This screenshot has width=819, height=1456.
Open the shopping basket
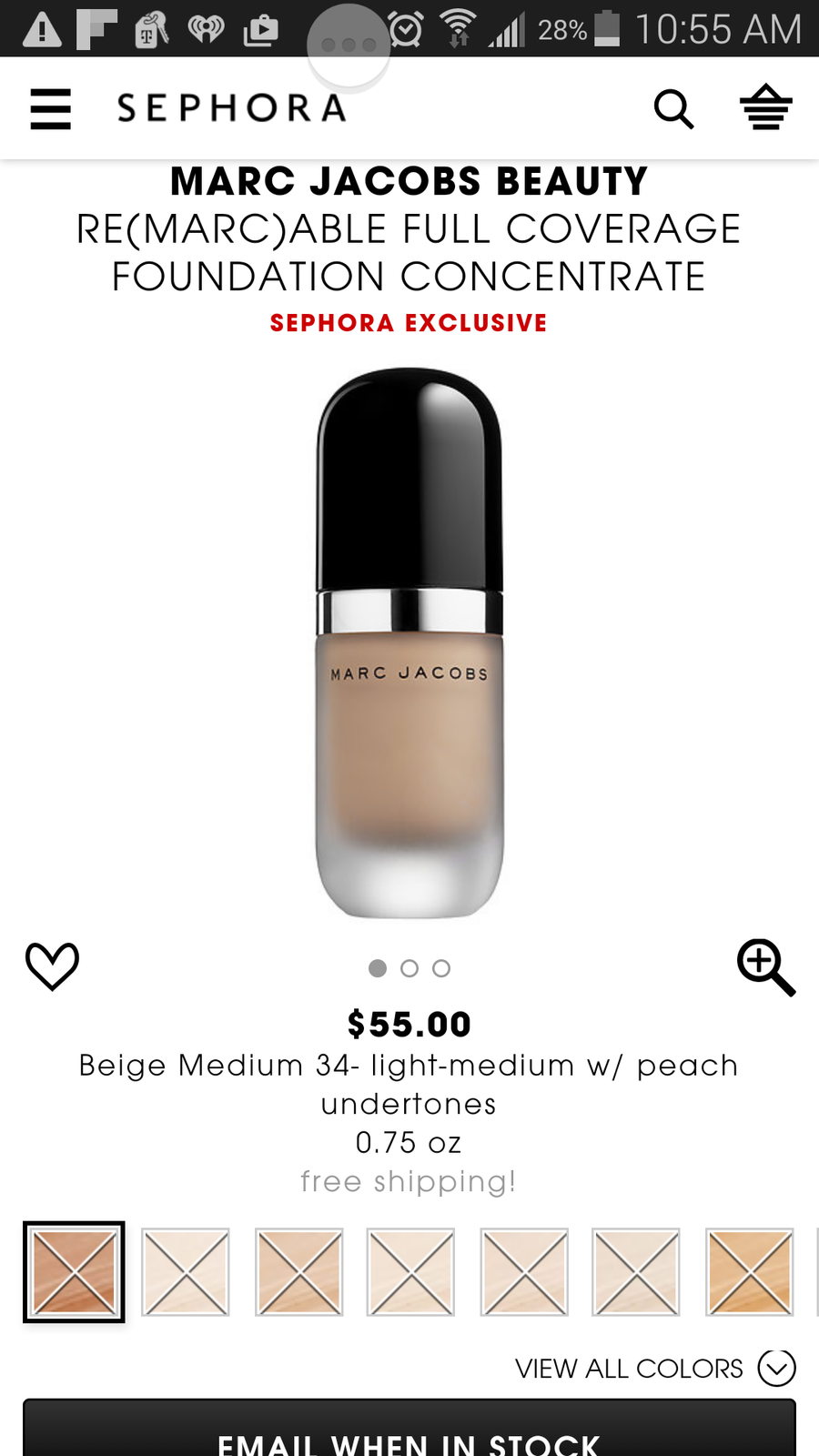pyautogui.click(x=765, y=107)
